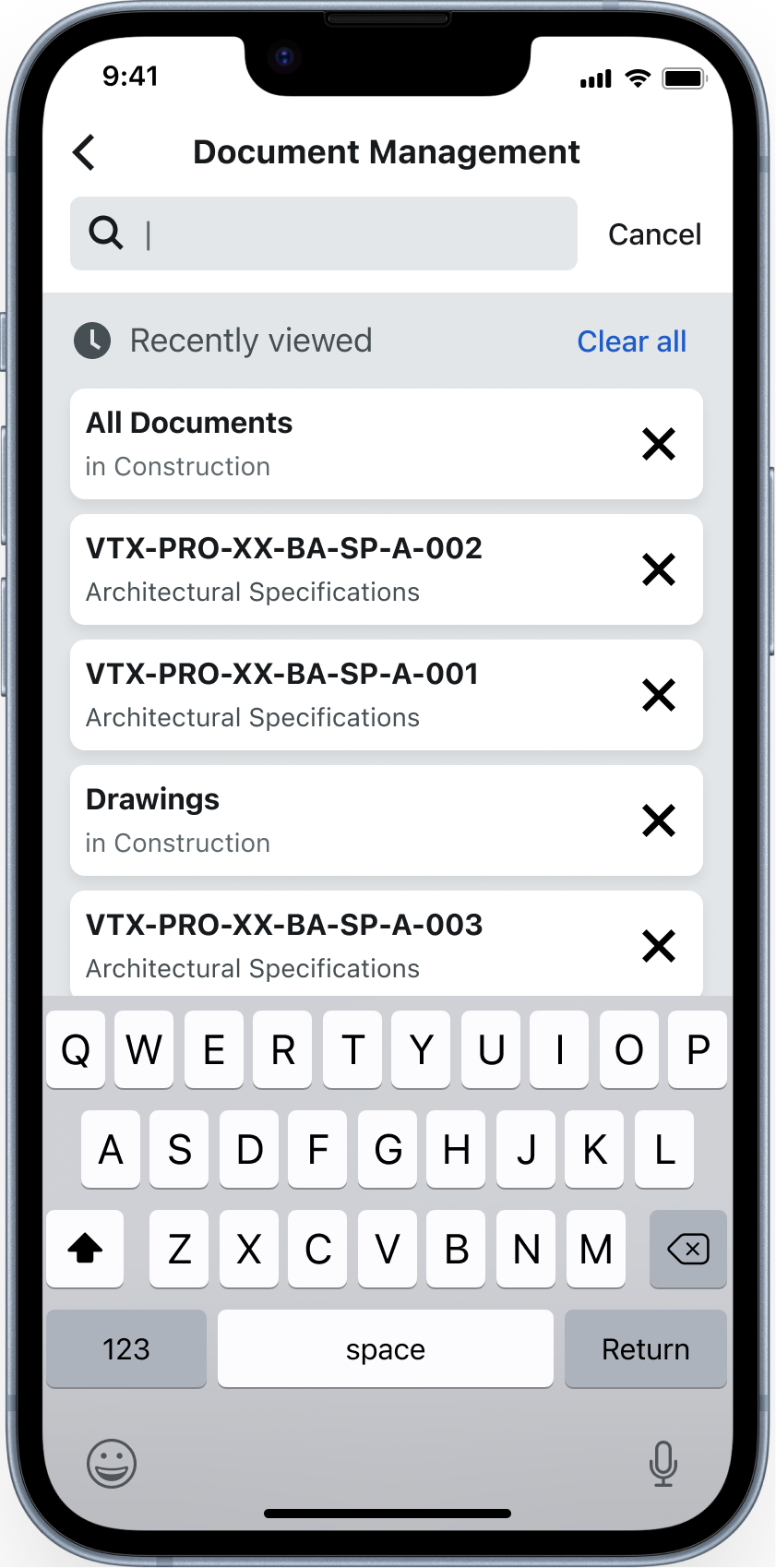Cancel the search
776x1568 pixels.
coord(654,234)
